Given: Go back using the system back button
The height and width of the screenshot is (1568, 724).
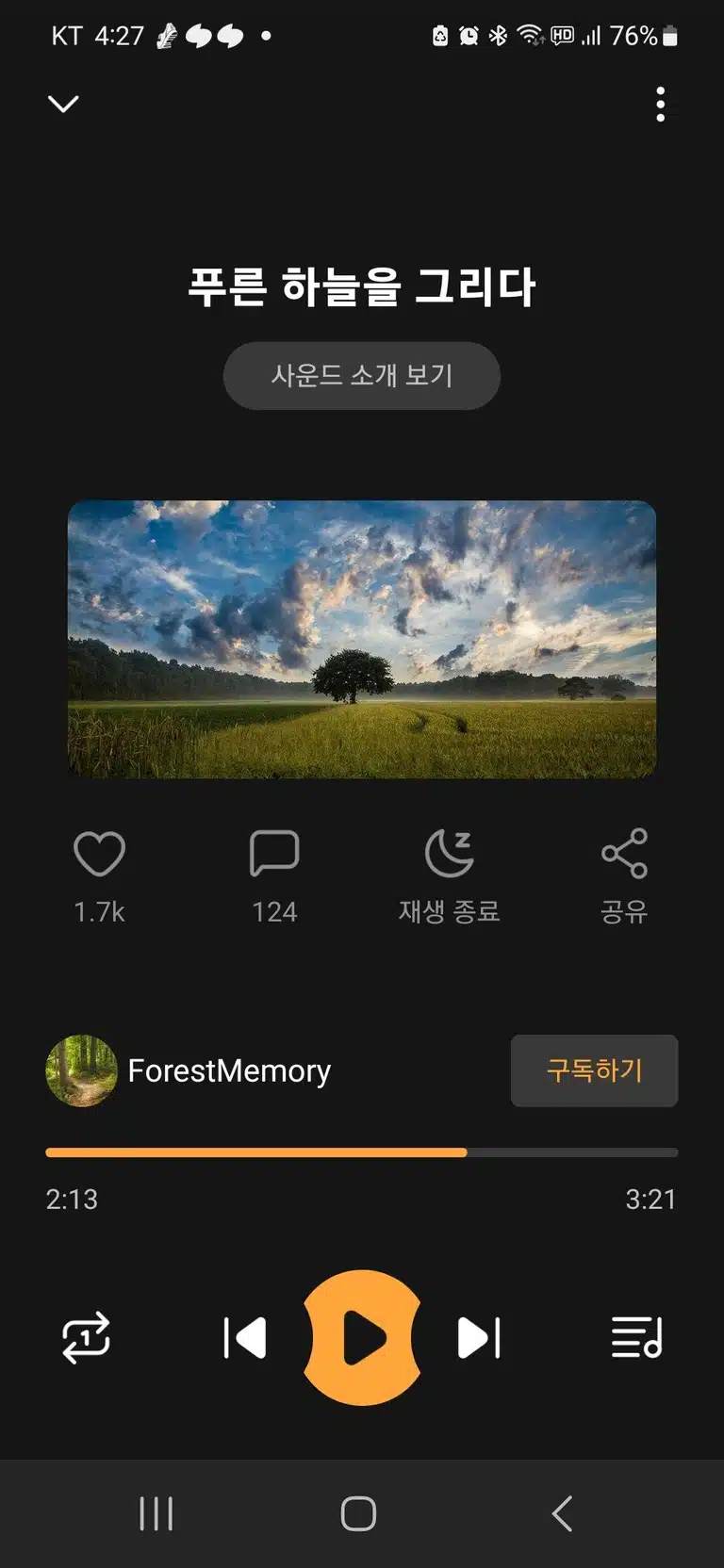Looking at the screenshot, I should tap(562, 1514).
